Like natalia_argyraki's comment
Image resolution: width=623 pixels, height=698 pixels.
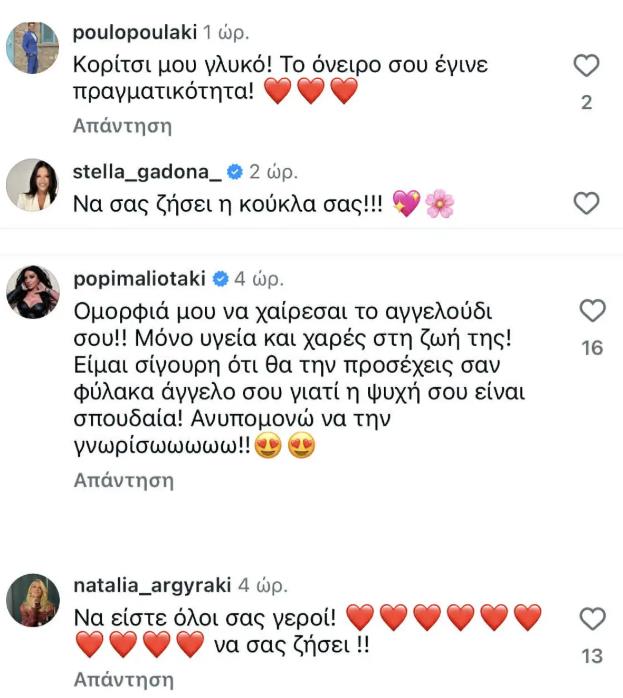[x=593, y=617]
